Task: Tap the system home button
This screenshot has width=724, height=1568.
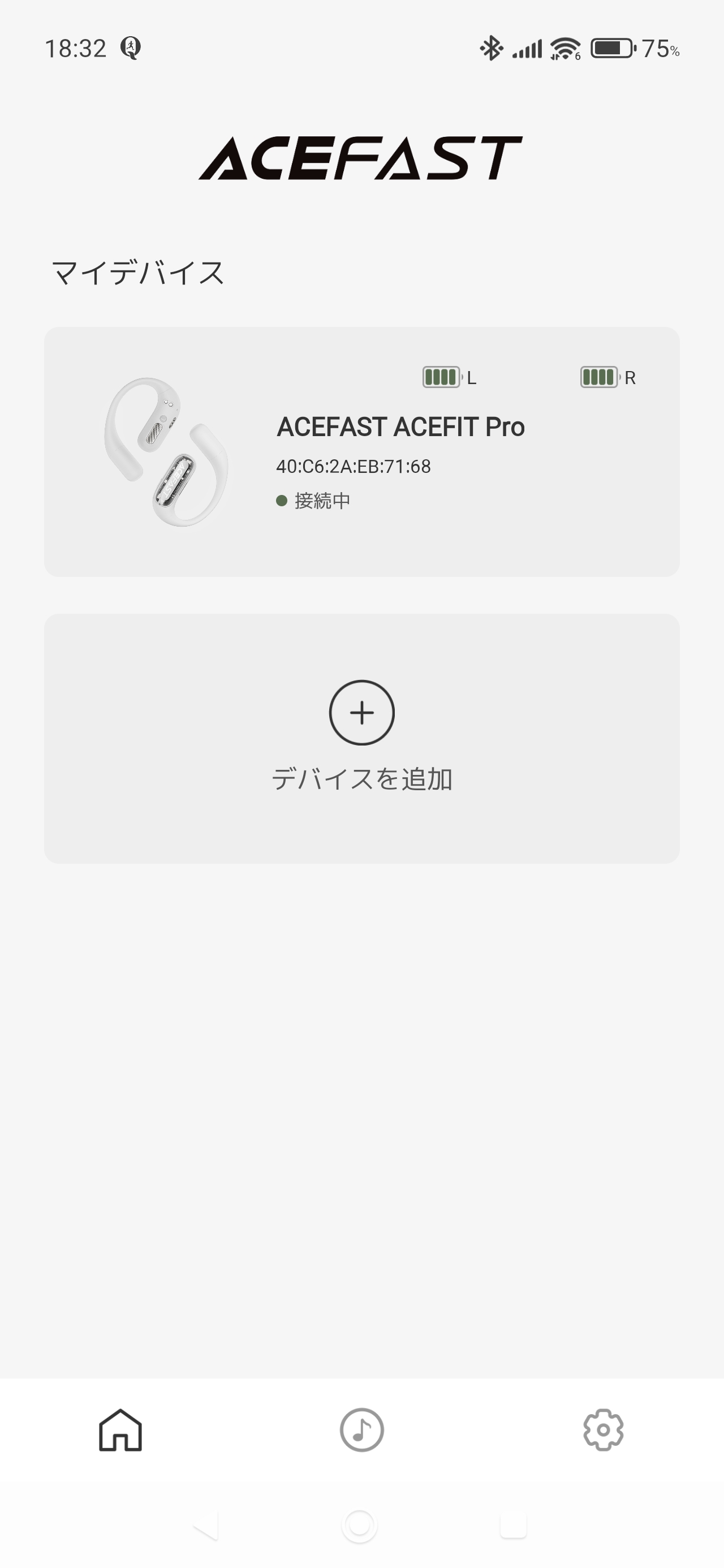Action: pos(359,1526)
